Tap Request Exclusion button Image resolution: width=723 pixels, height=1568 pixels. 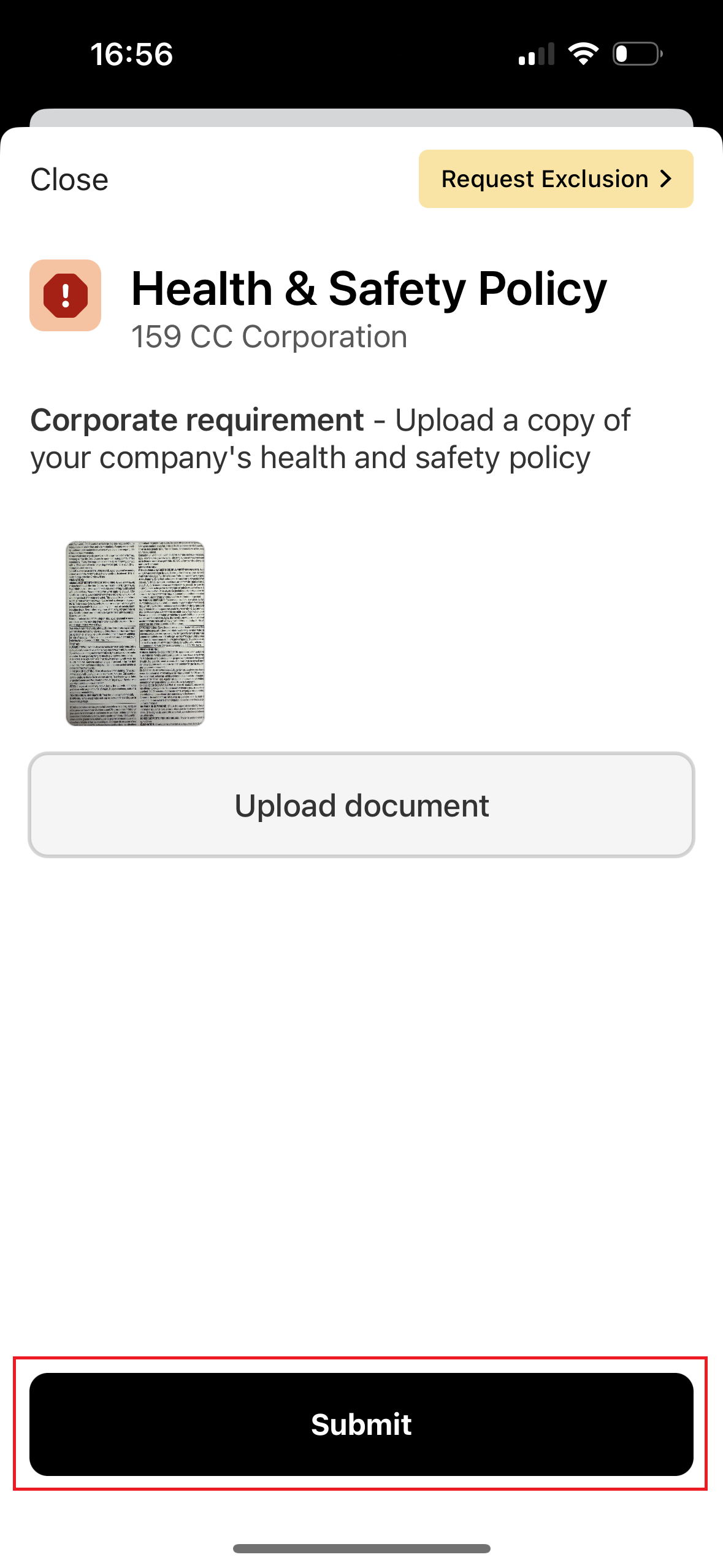pyautogui.click(x=556, y=179)
